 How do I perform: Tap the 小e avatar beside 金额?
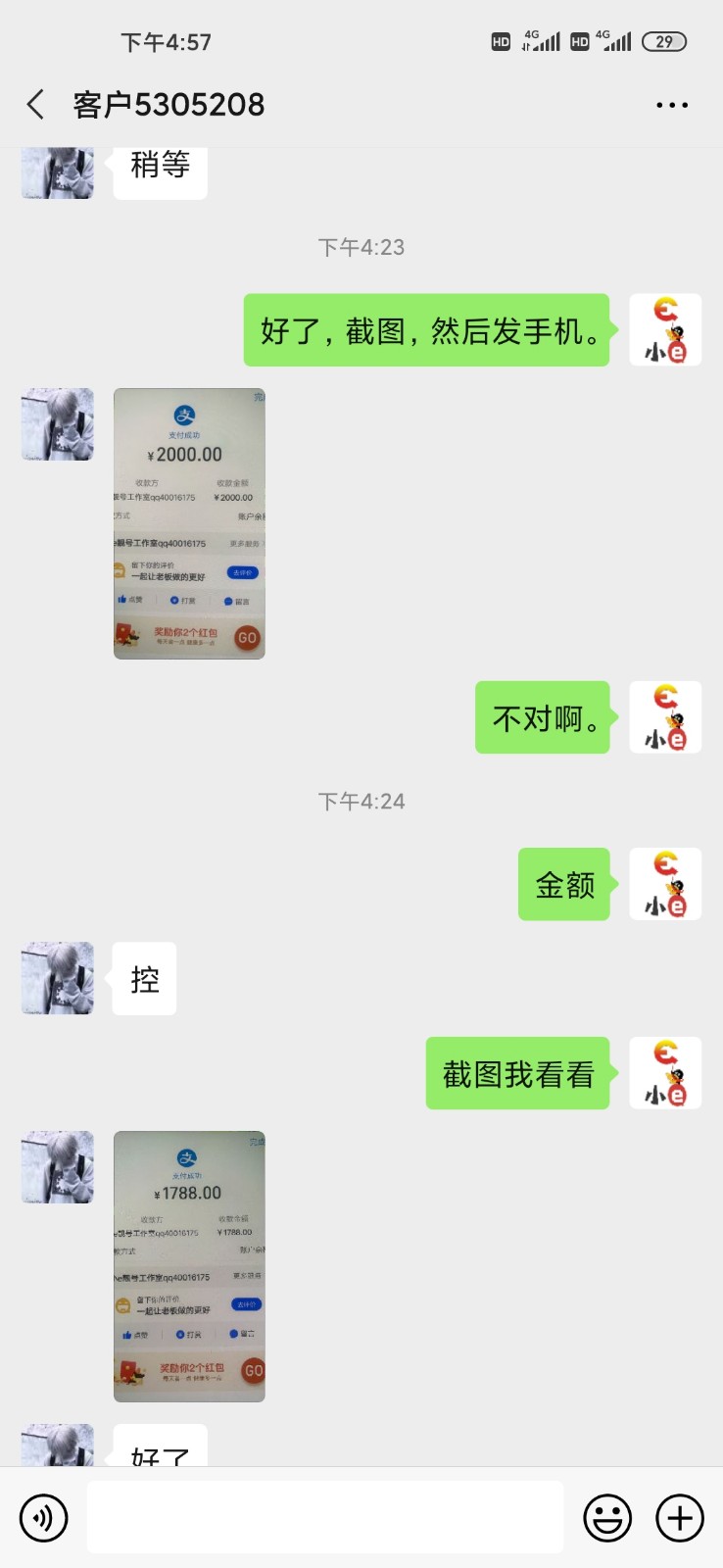click(665, 884)
